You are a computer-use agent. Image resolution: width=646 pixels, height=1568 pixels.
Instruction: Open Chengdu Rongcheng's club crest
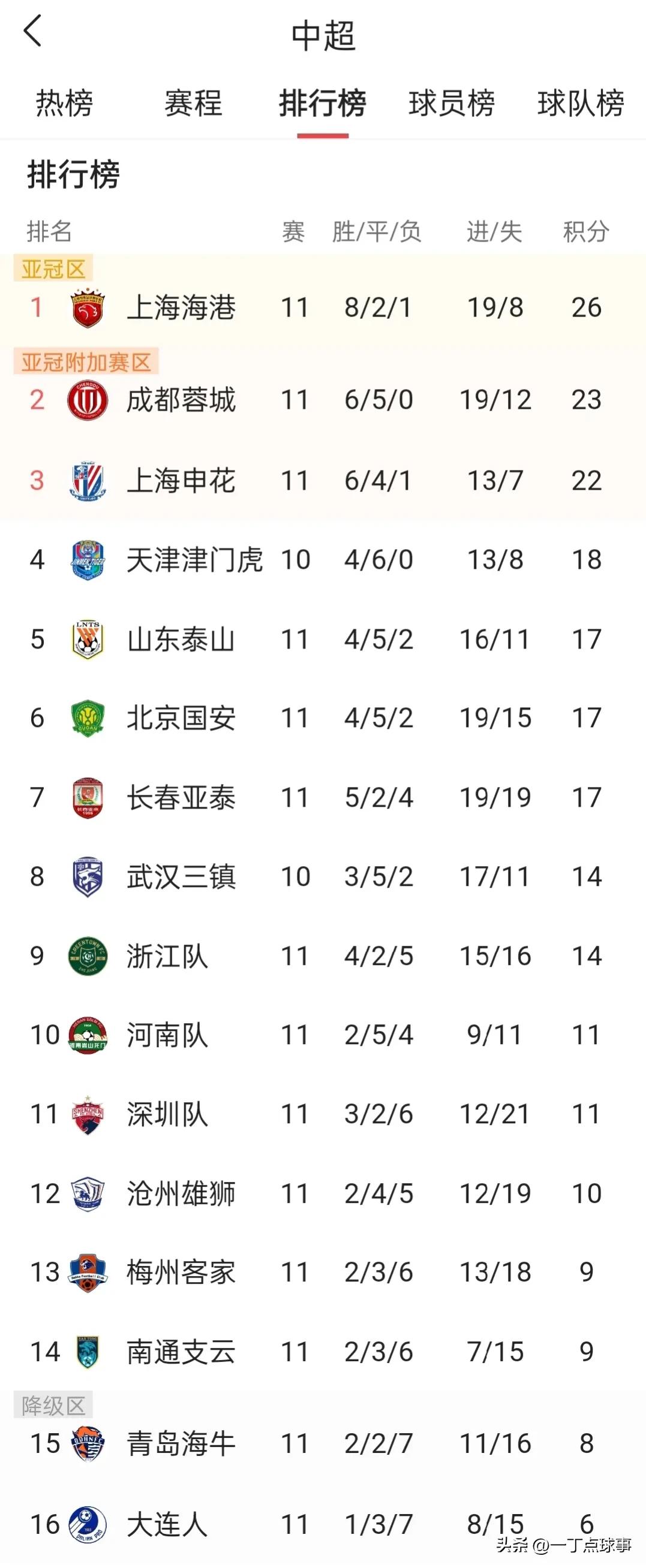(x=86, y=400)
